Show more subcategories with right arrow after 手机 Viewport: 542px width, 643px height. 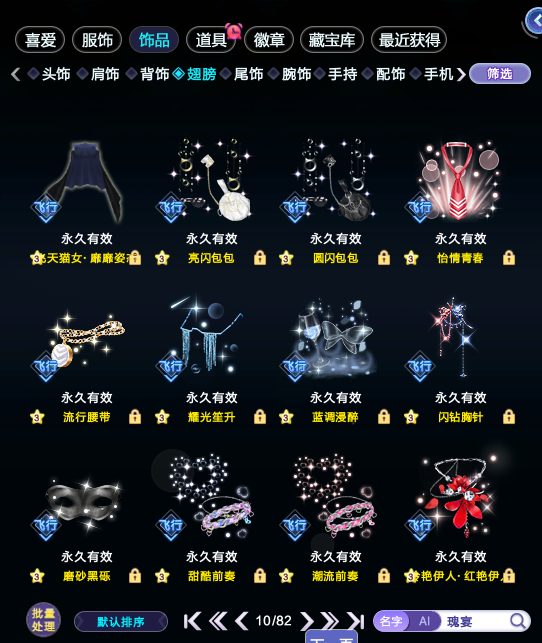pyautogui.click(x=461, y=74)
